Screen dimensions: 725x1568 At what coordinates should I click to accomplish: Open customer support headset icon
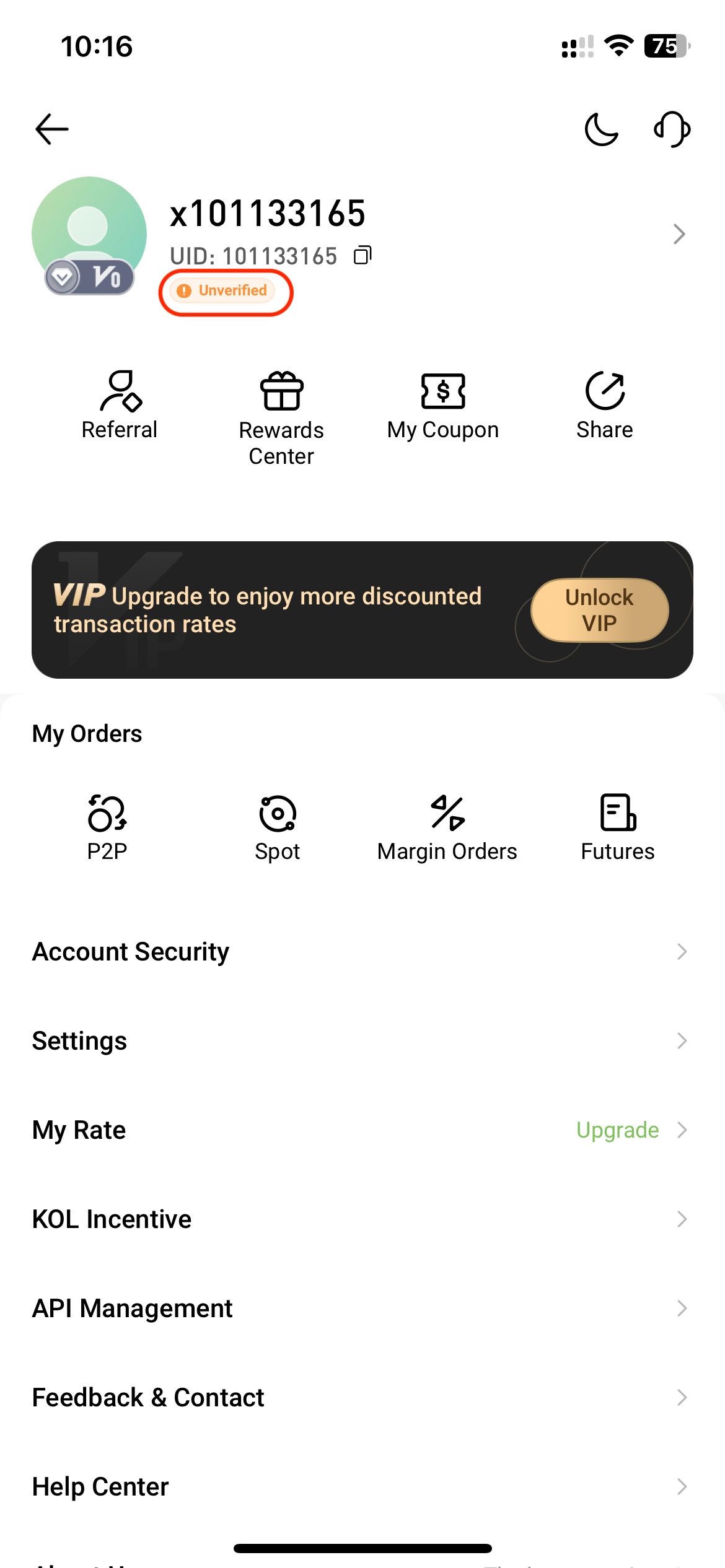coord(672,129)
